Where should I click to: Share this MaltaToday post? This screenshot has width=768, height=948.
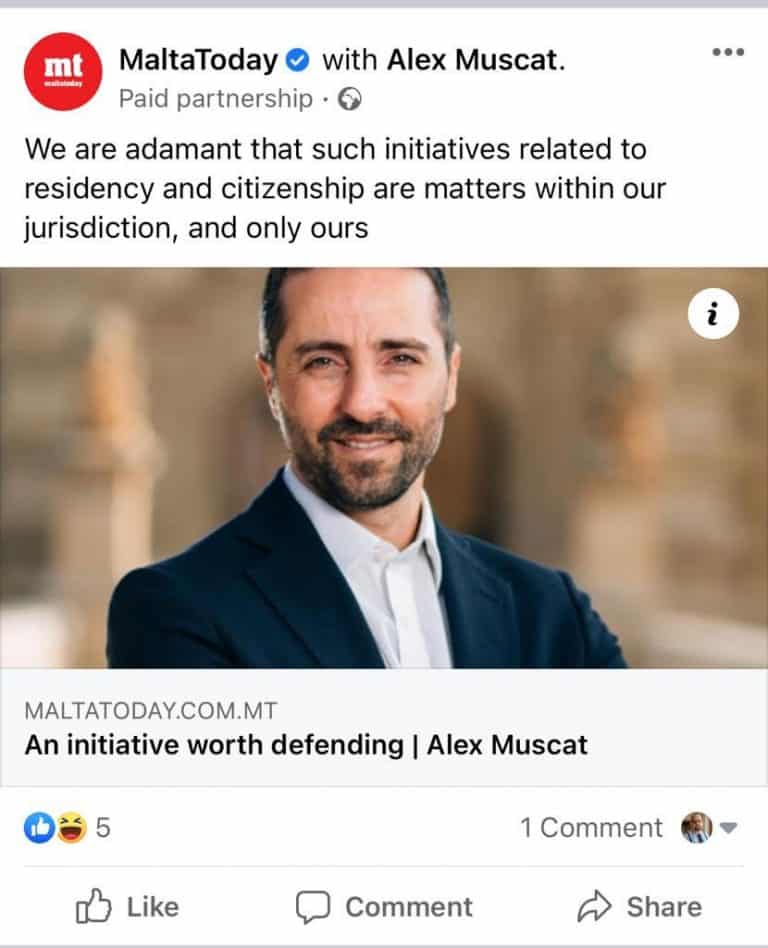point(640,907)
